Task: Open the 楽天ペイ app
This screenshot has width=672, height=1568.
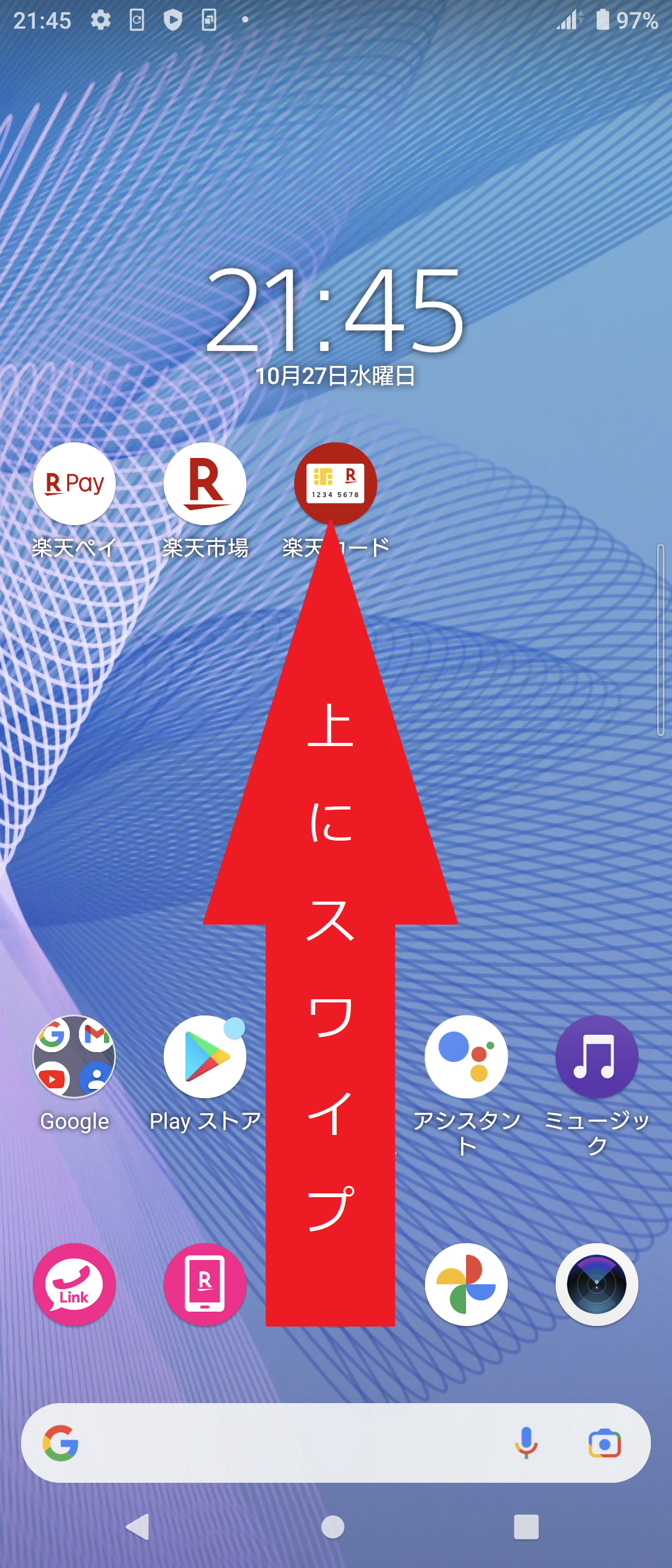Action: coord(74,484)
